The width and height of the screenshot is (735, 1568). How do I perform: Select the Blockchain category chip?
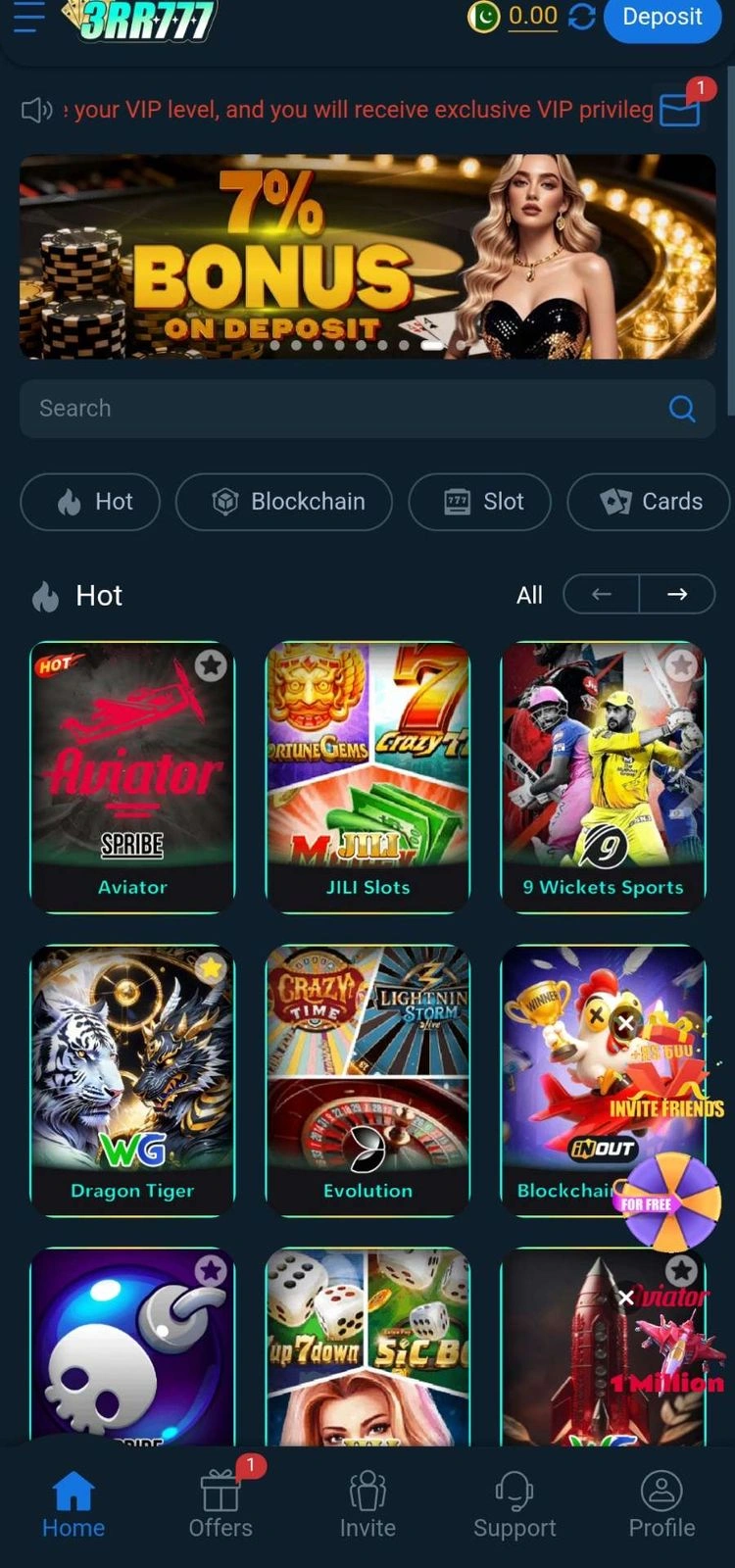[x=284, y=502]
